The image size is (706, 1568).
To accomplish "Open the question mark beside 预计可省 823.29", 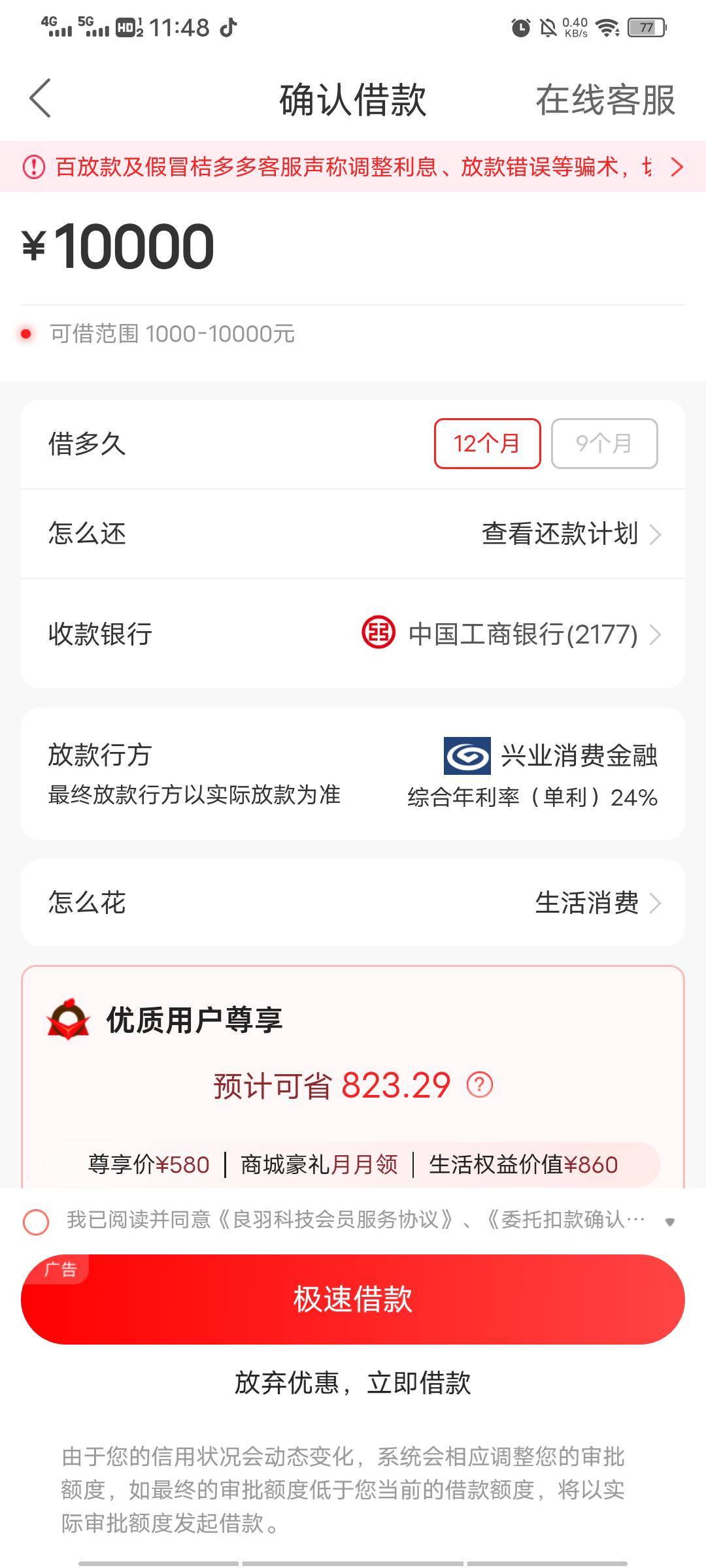I will (x=479, y=1085).
